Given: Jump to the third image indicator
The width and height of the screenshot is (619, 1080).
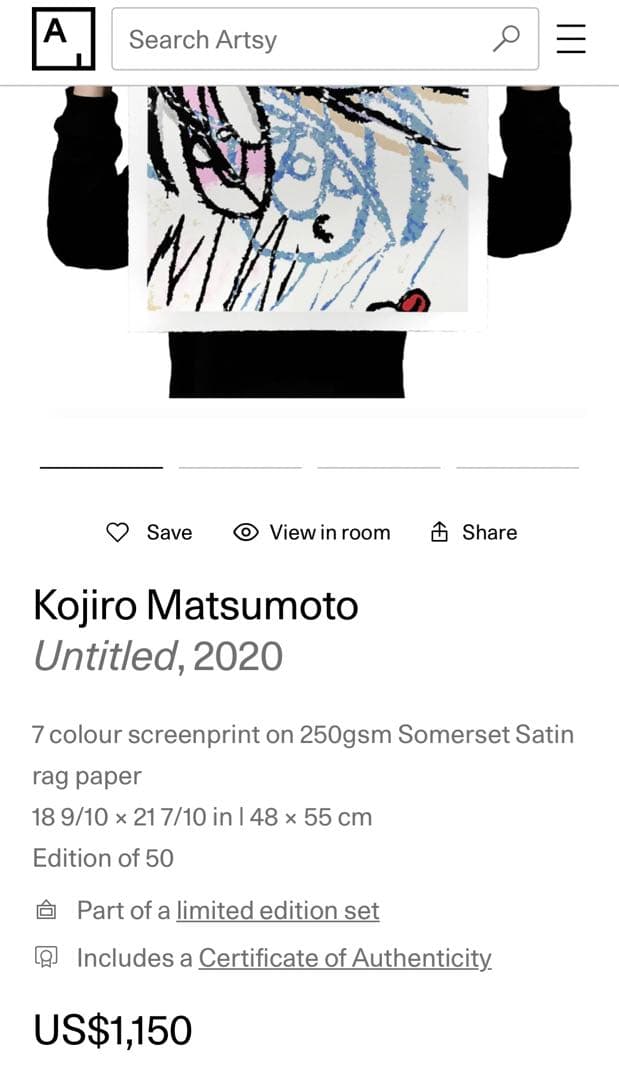Looking at the screenshot, I should 379,467.
